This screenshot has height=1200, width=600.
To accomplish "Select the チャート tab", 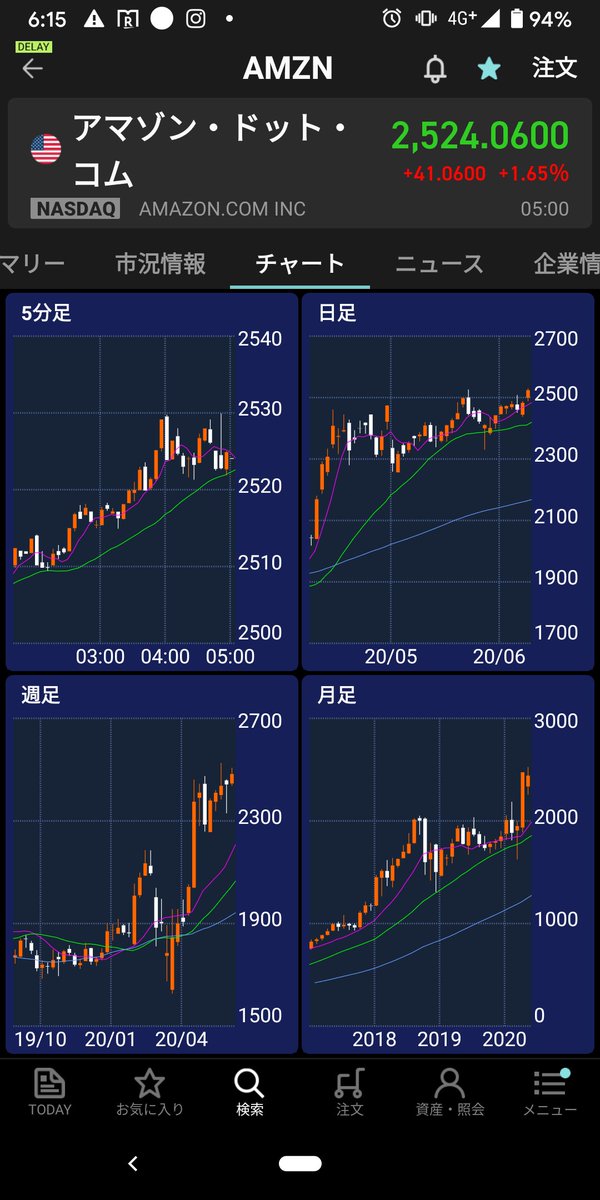I will (300, 264).
